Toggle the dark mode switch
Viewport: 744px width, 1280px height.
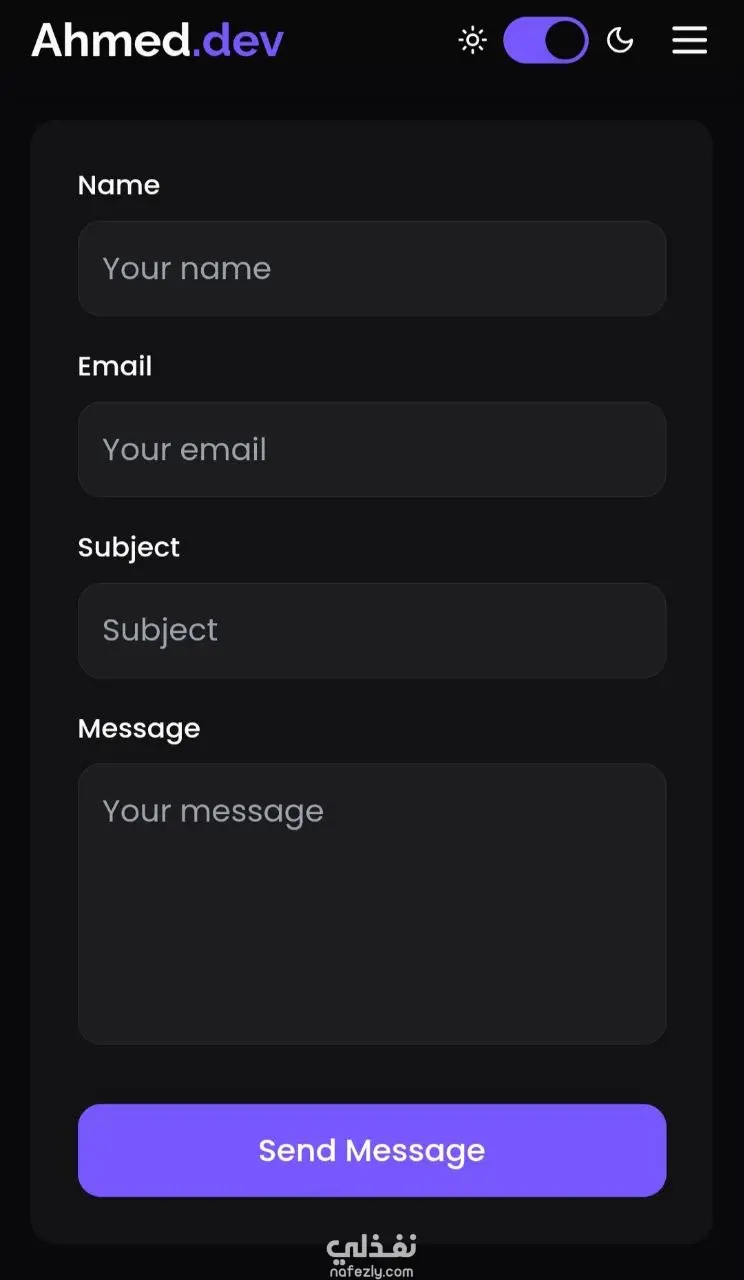[545, 40]
